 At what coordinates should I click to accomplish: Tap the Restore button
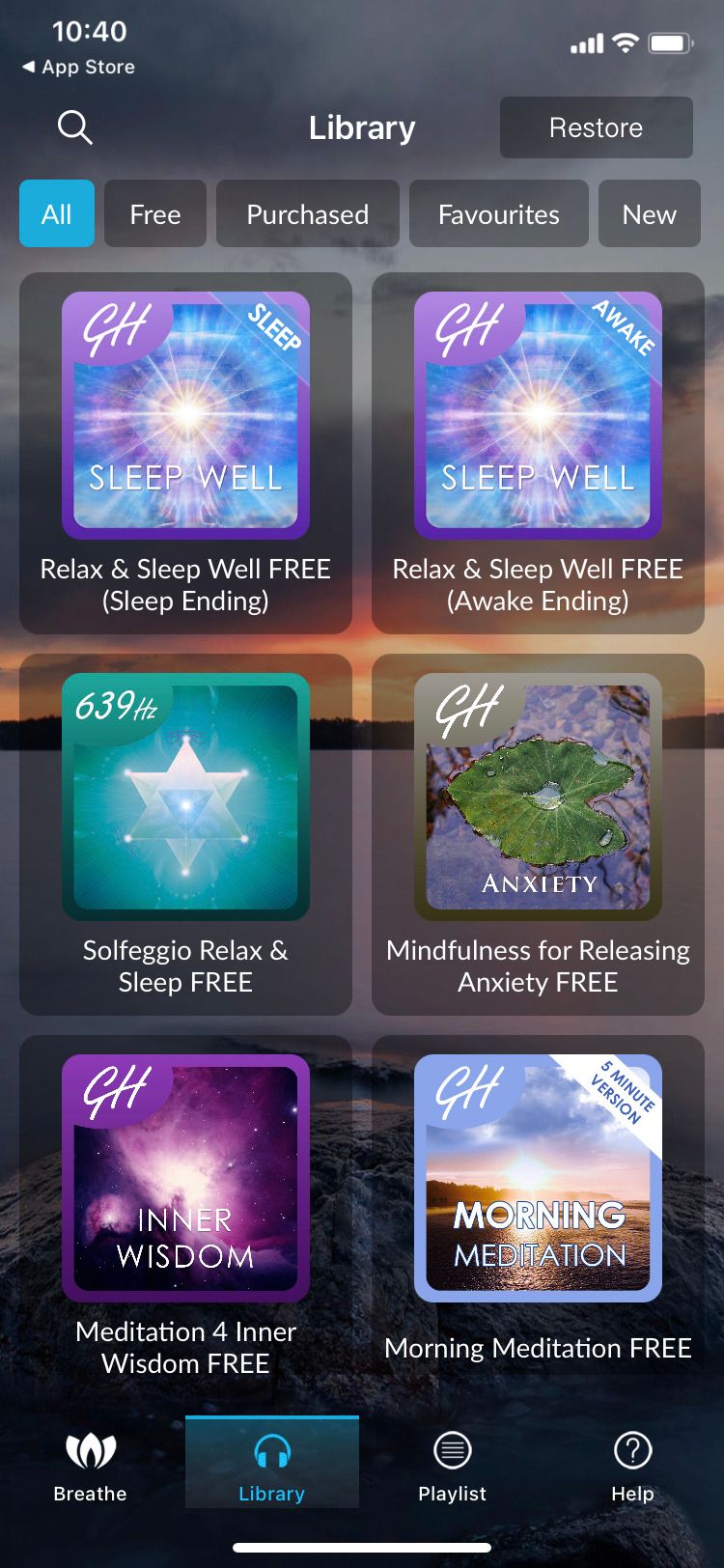(596, 127)
